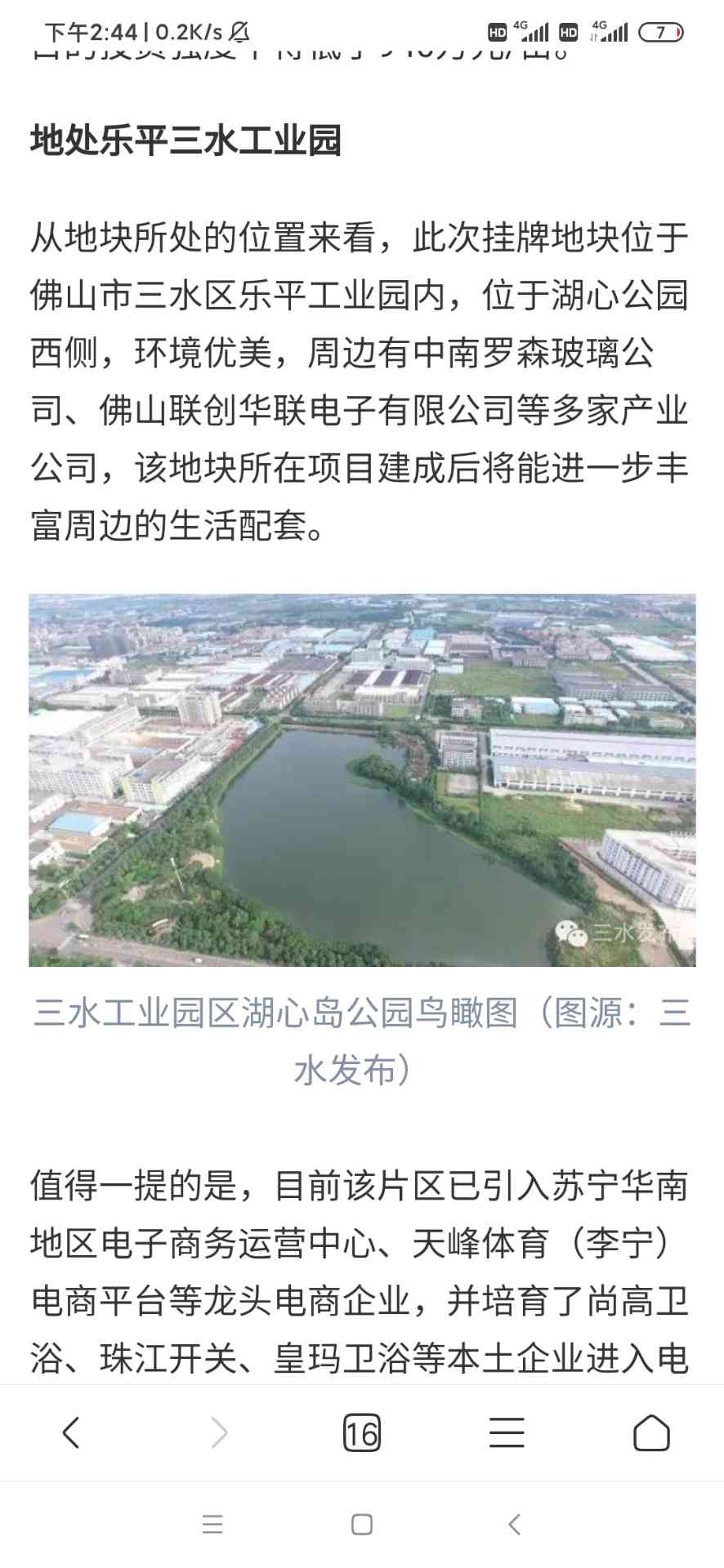Open the browser menu
Viewport: 724px width, 1568px height.
click(507, 1432)
